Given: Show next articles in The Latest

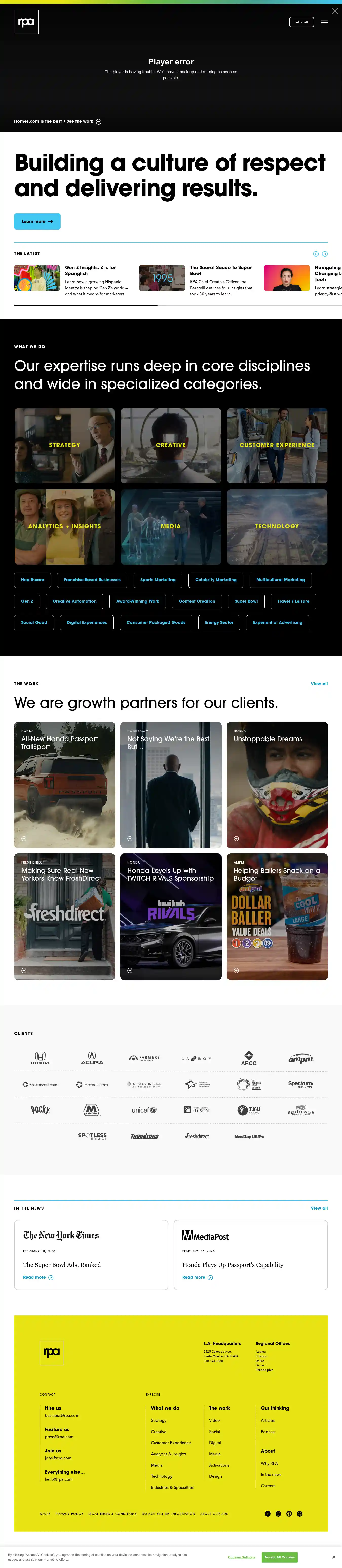Looking at the screenshot, I should 325,254.
